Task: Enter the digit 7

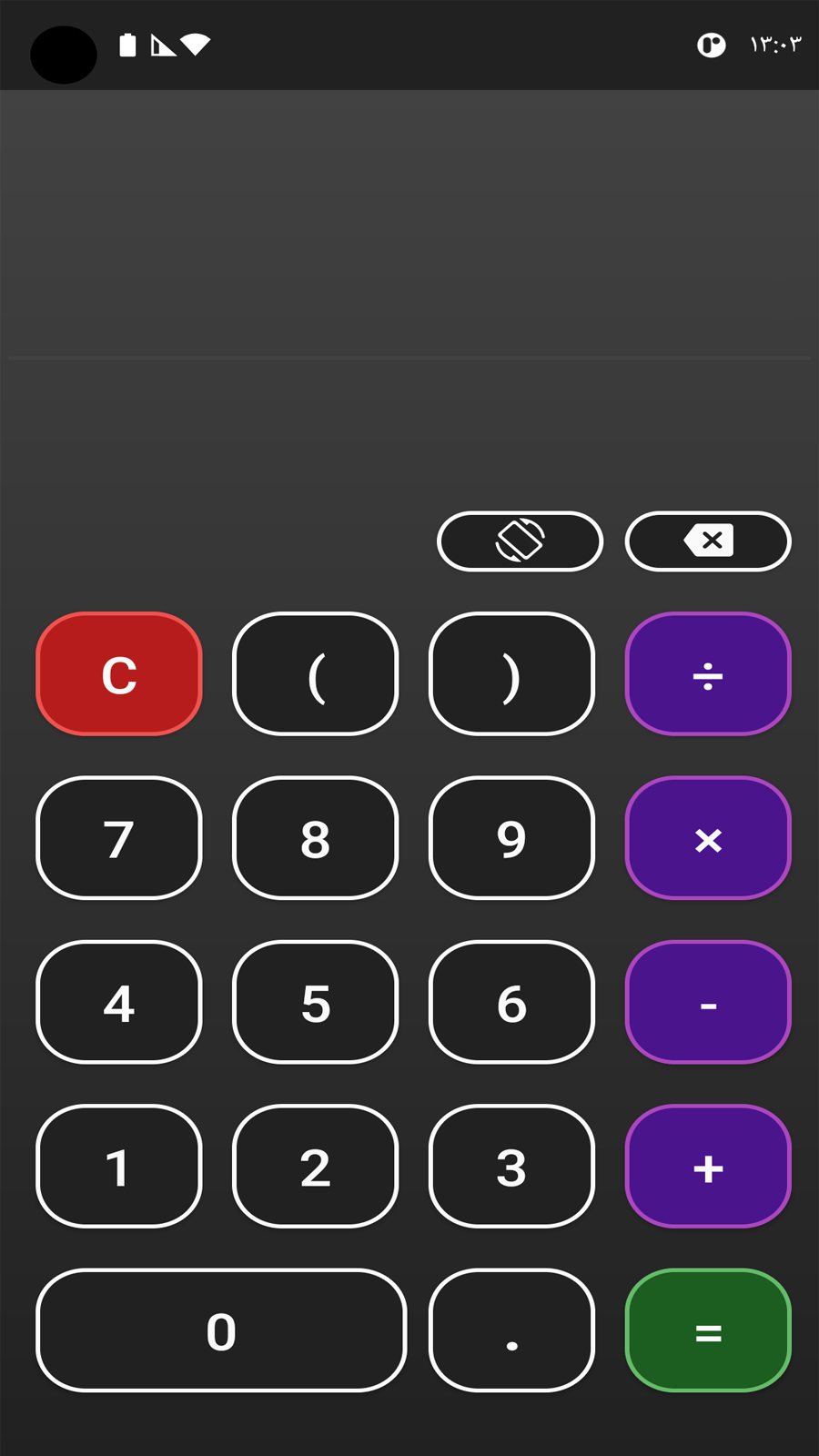Action: [x=119, y=838]
